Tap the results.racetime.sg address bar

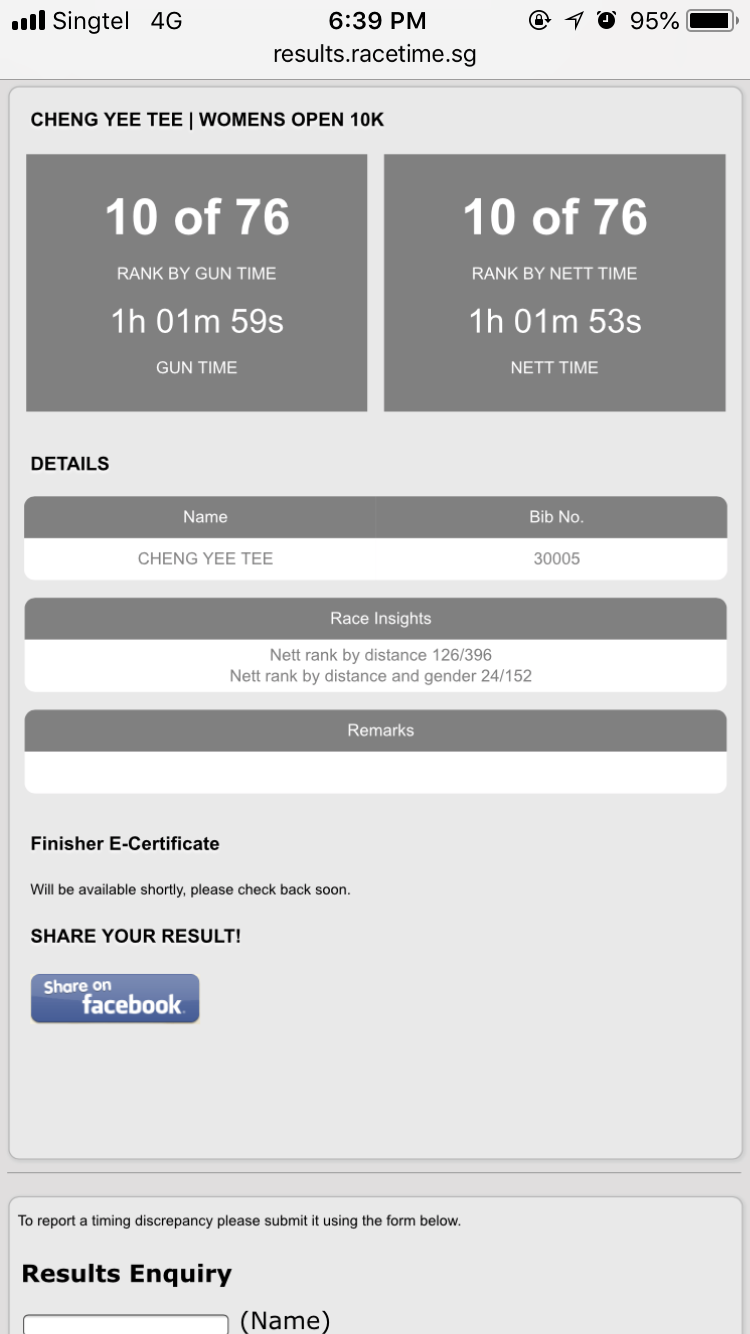tap(375, 54)
